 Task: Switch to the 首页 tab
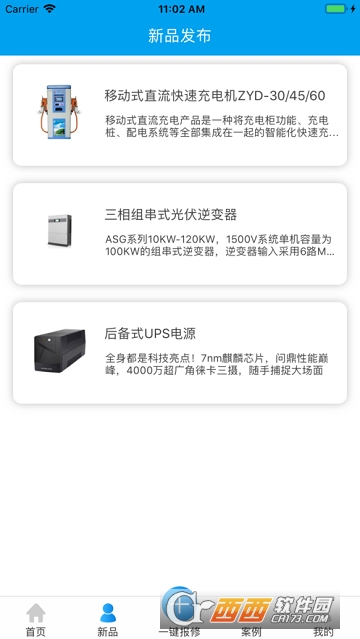click(x=36, y=619)
